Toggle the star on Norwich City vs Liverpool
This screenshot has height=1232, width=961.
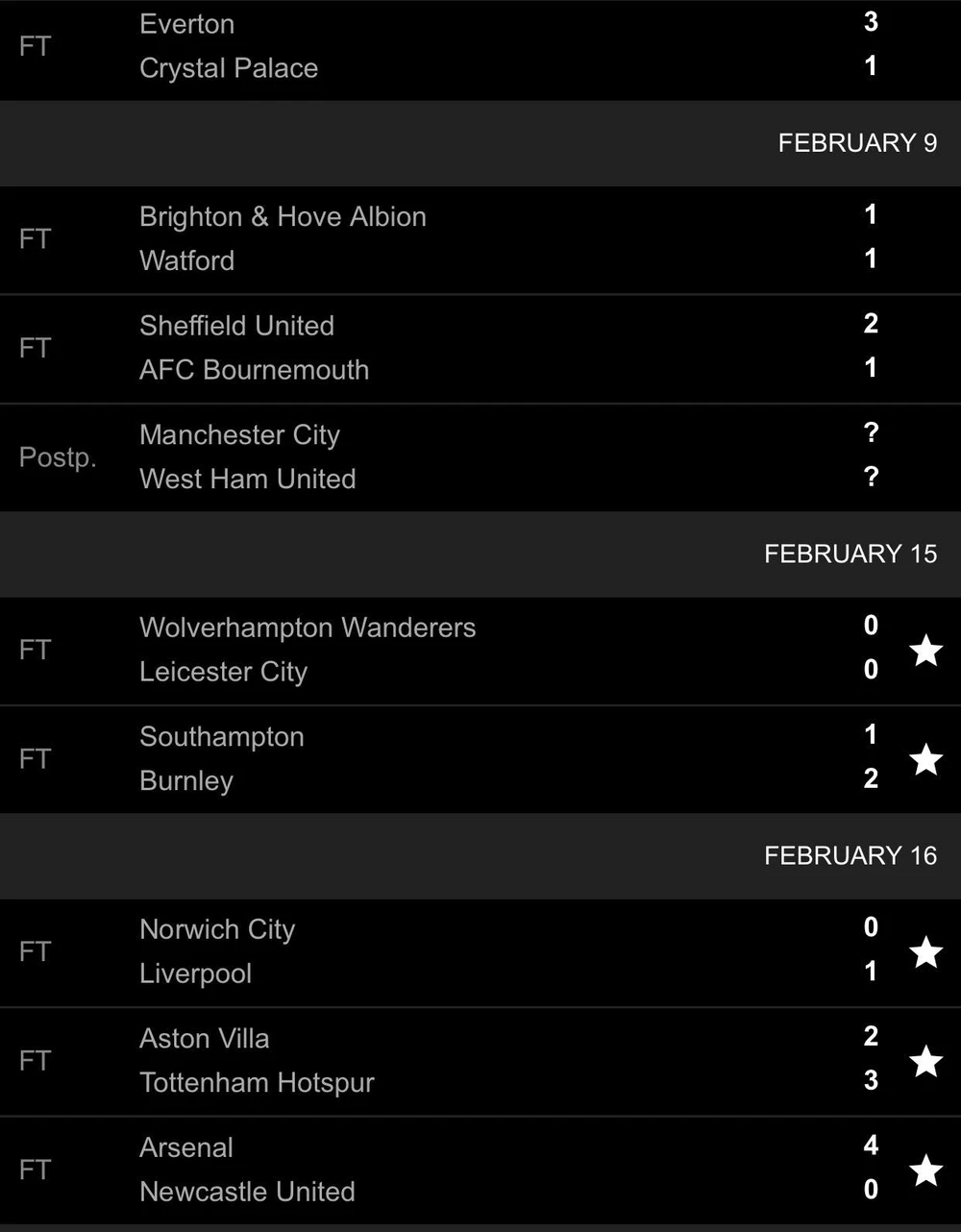coord(925,952)
